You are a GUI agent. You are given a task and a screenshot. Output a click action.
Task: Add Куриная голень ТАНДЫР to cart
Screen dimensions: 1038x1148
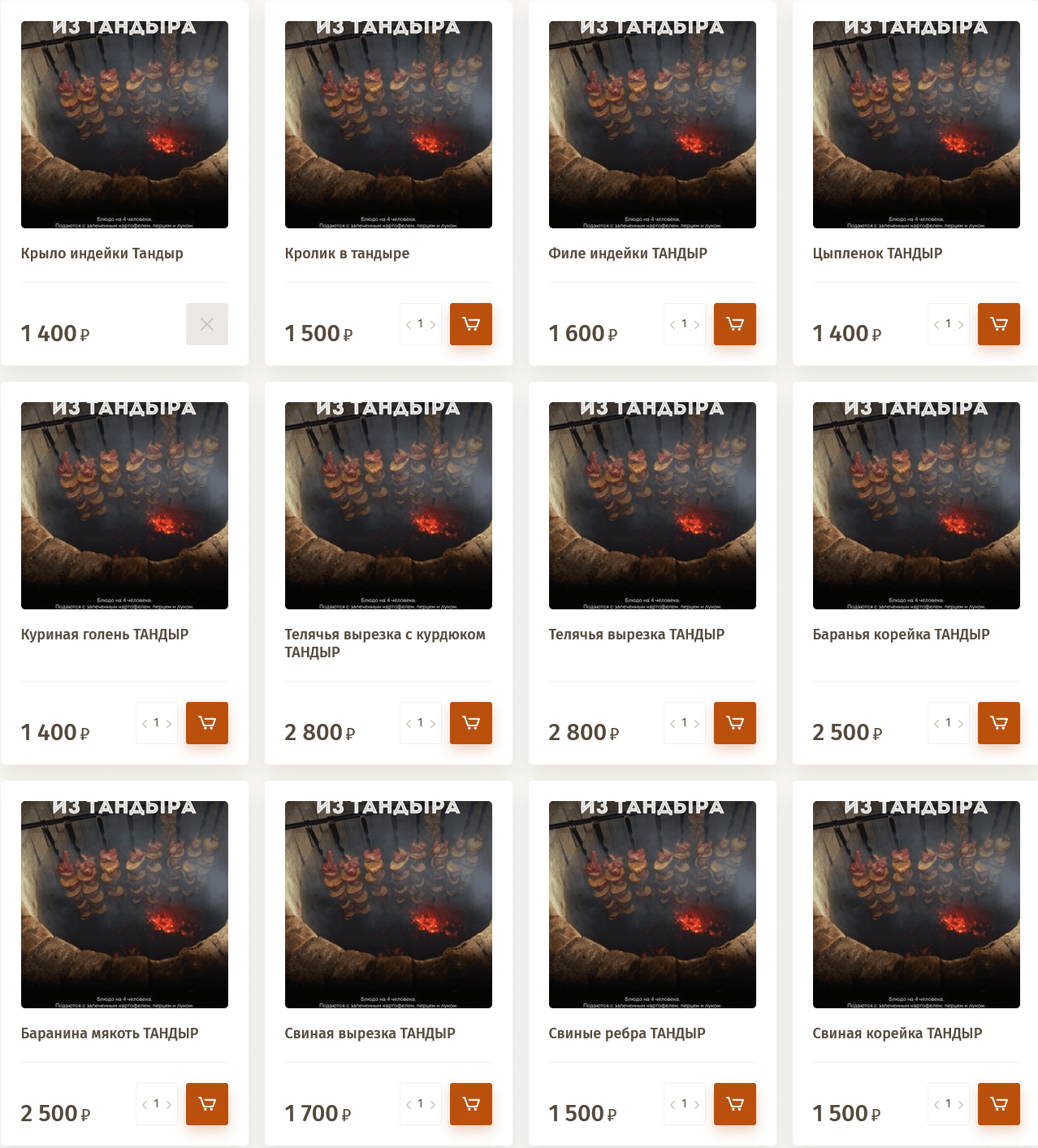(x=207, y=723)
